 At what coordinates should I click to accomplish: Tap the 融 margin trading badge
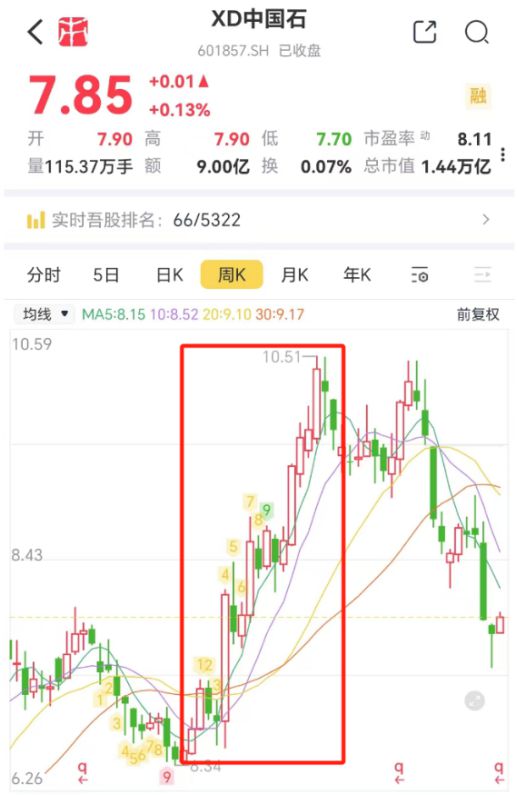[x=478, y=95]
